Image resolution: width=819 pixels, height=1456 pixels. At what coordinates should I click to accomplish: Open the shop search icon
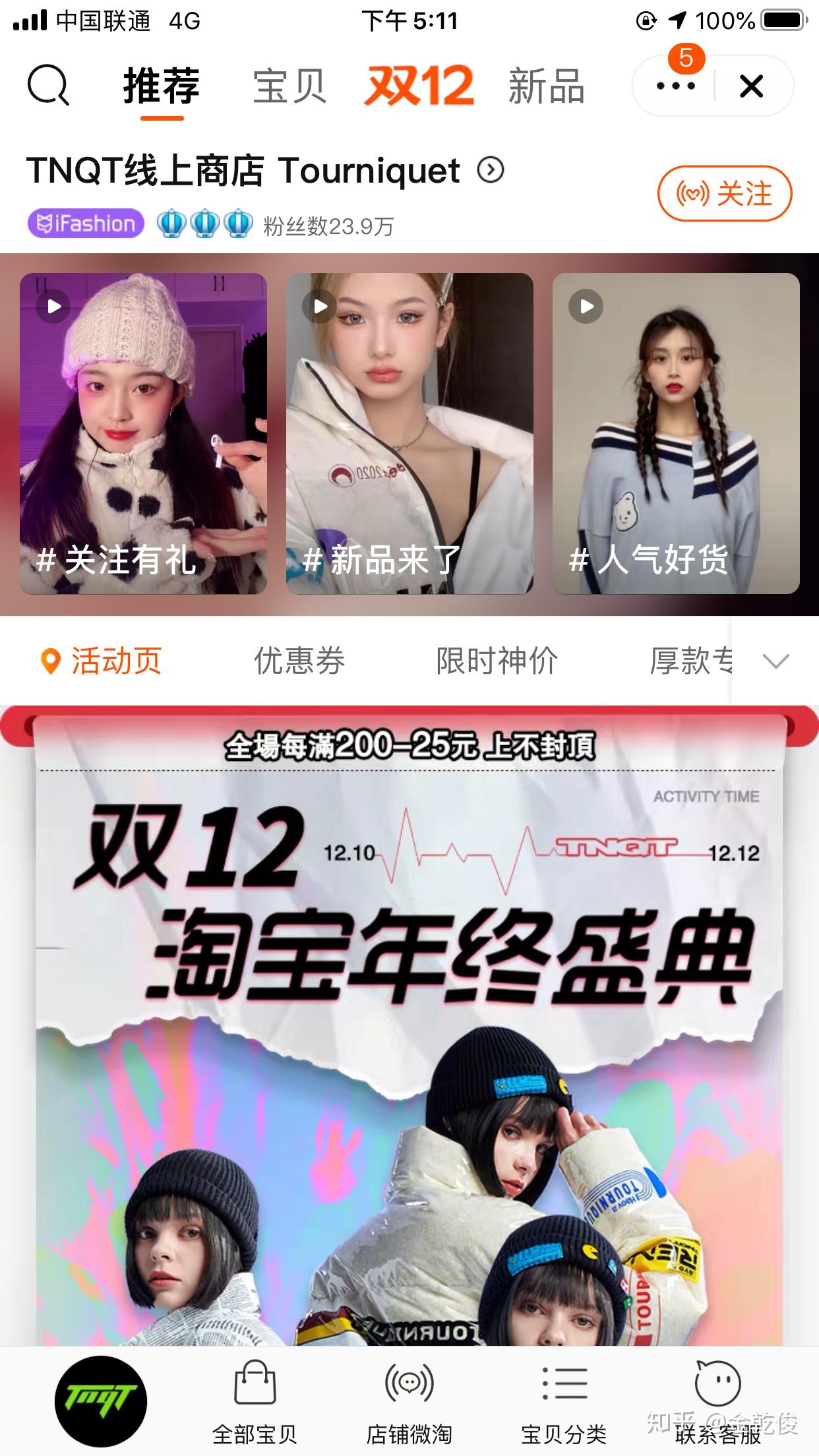[47, 86]
